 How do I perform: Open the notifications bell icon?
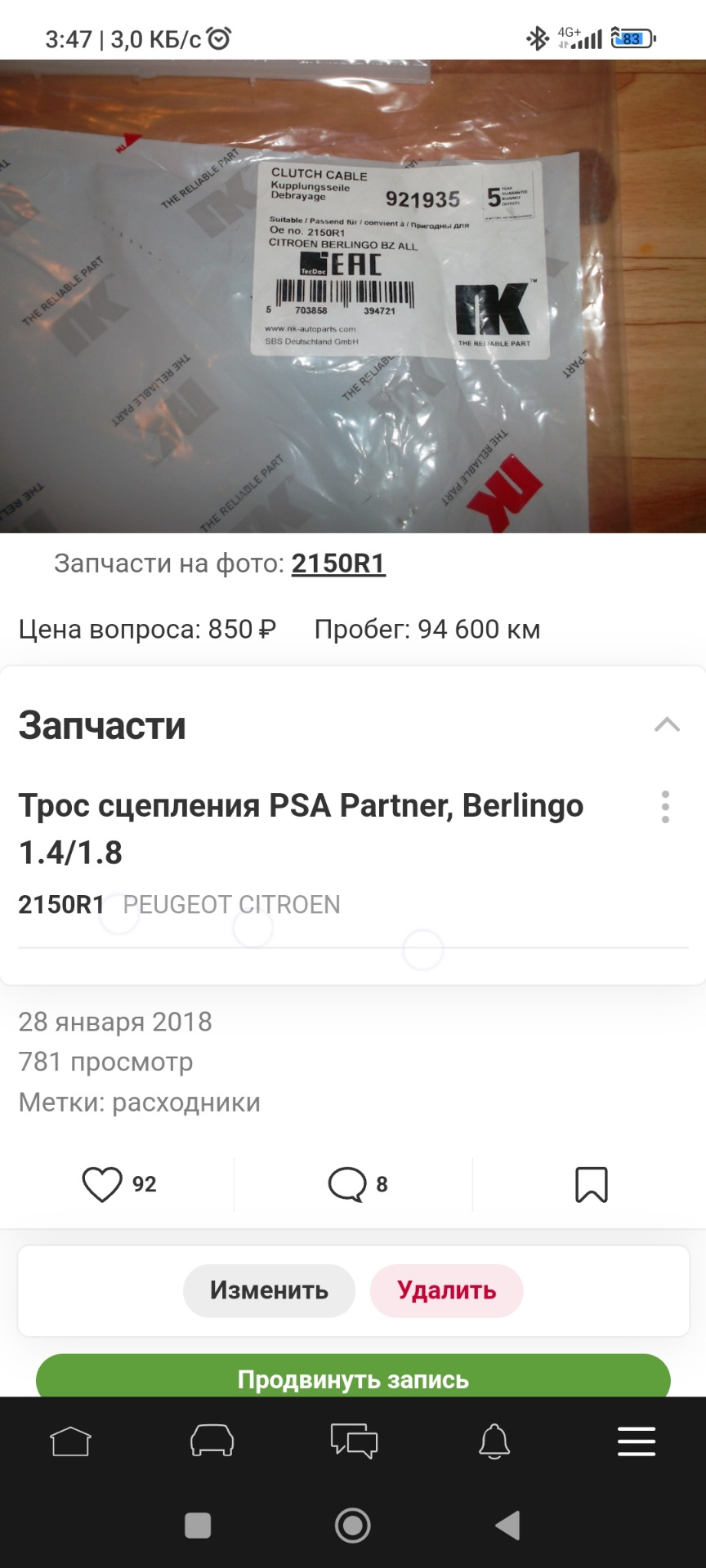pyautogui.click(x=494, y=1441)
